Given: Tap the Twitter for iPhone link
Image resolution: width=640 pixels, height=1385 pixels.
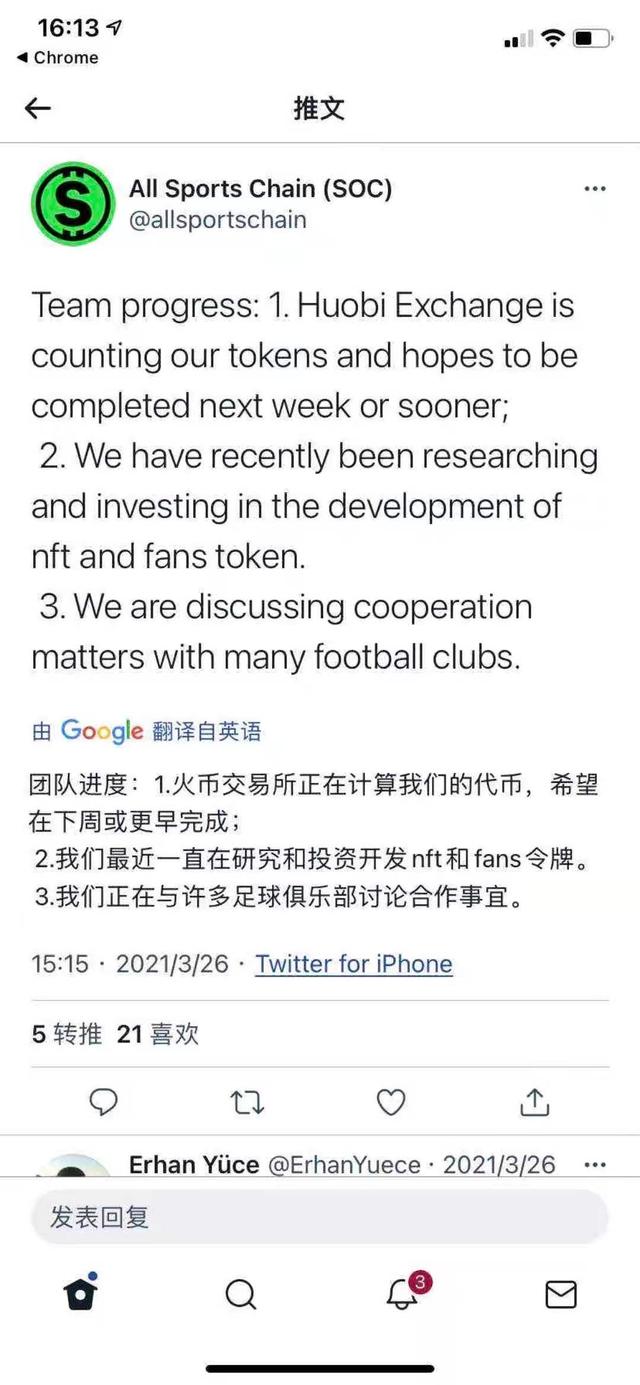Looking at the screenshot, I should [353, 964].
